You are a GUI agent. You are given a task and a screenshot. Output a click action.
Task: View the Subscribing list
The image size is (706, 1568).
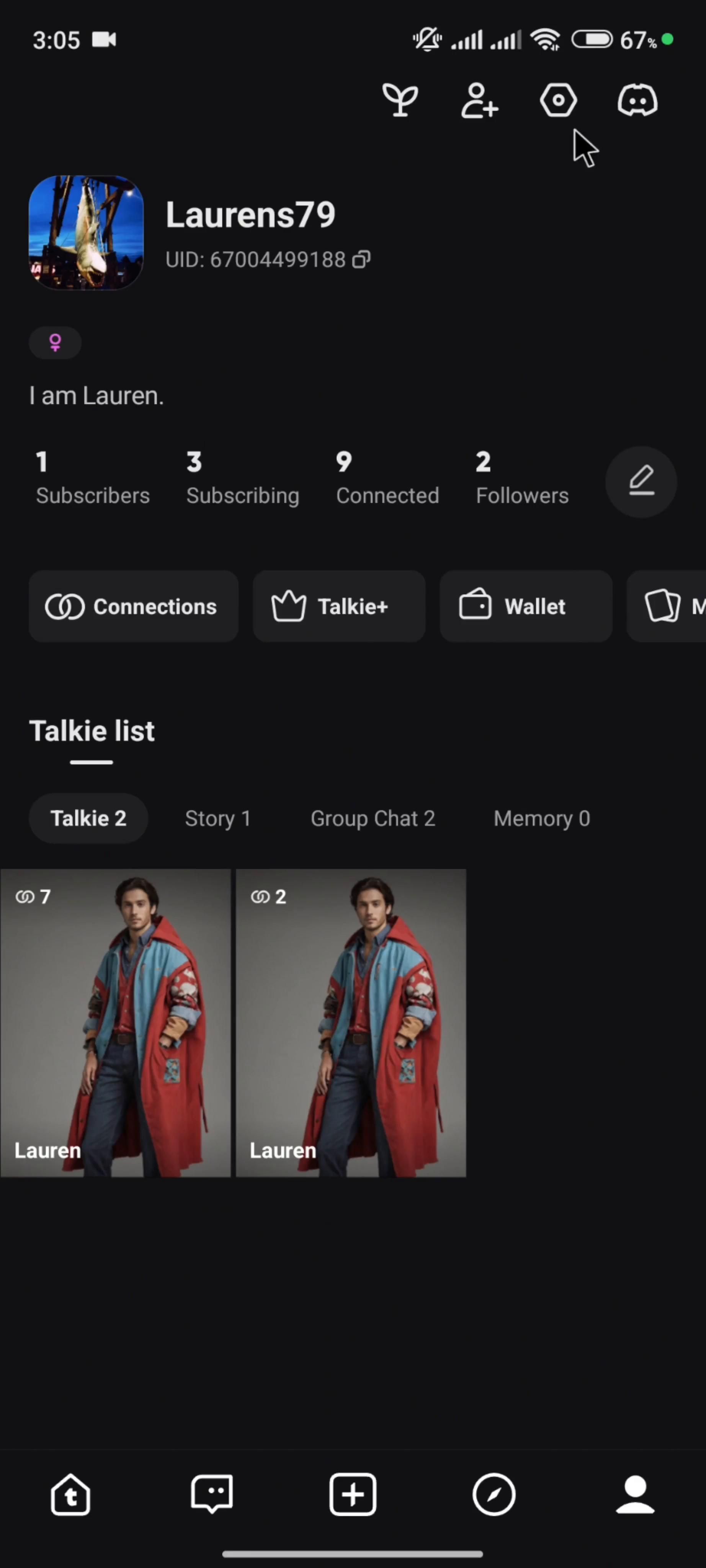click(242, 479)
